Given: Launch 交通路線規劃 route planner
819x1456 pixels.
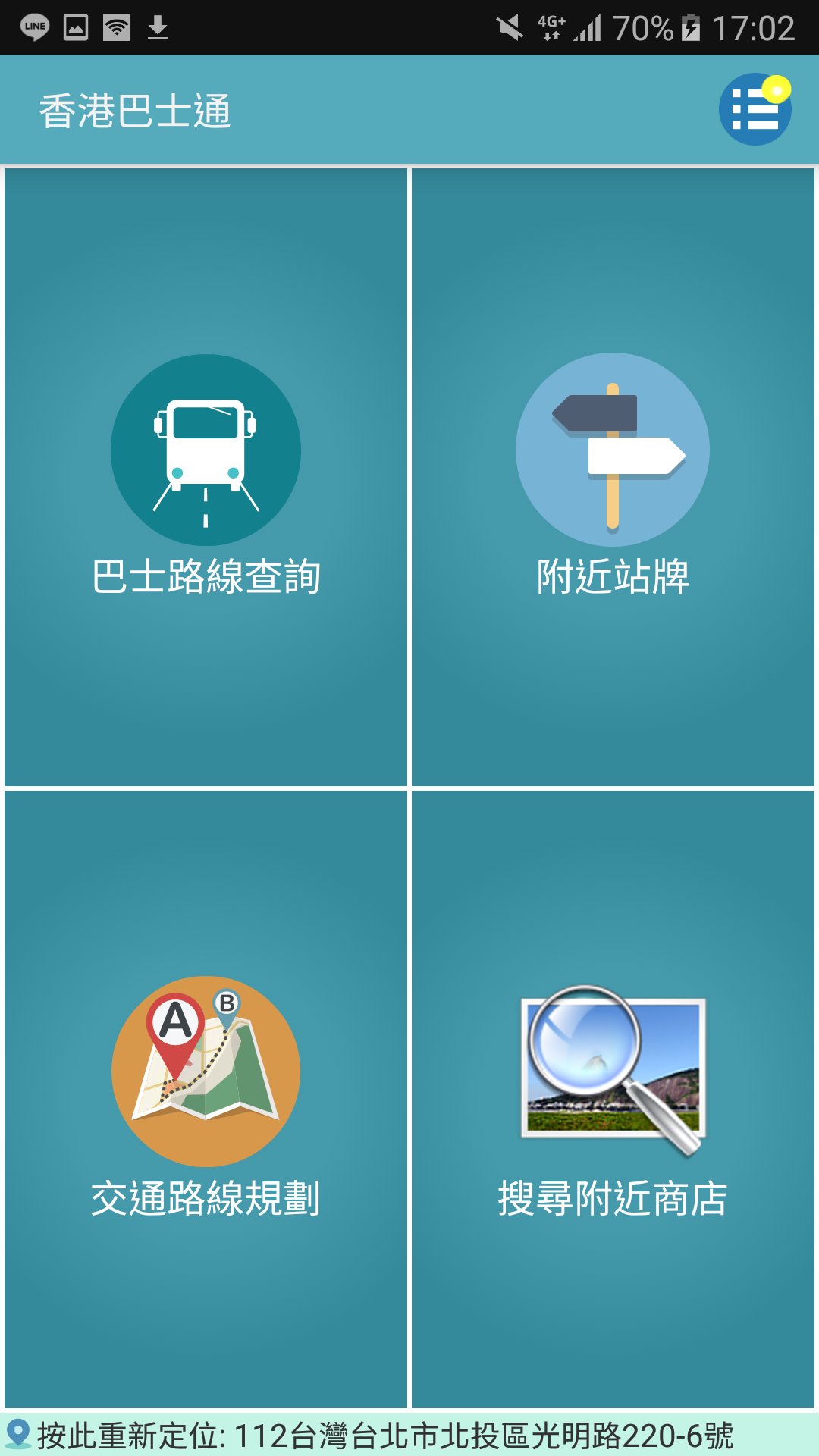Looking at the screenshot, I should point(206,1100).
